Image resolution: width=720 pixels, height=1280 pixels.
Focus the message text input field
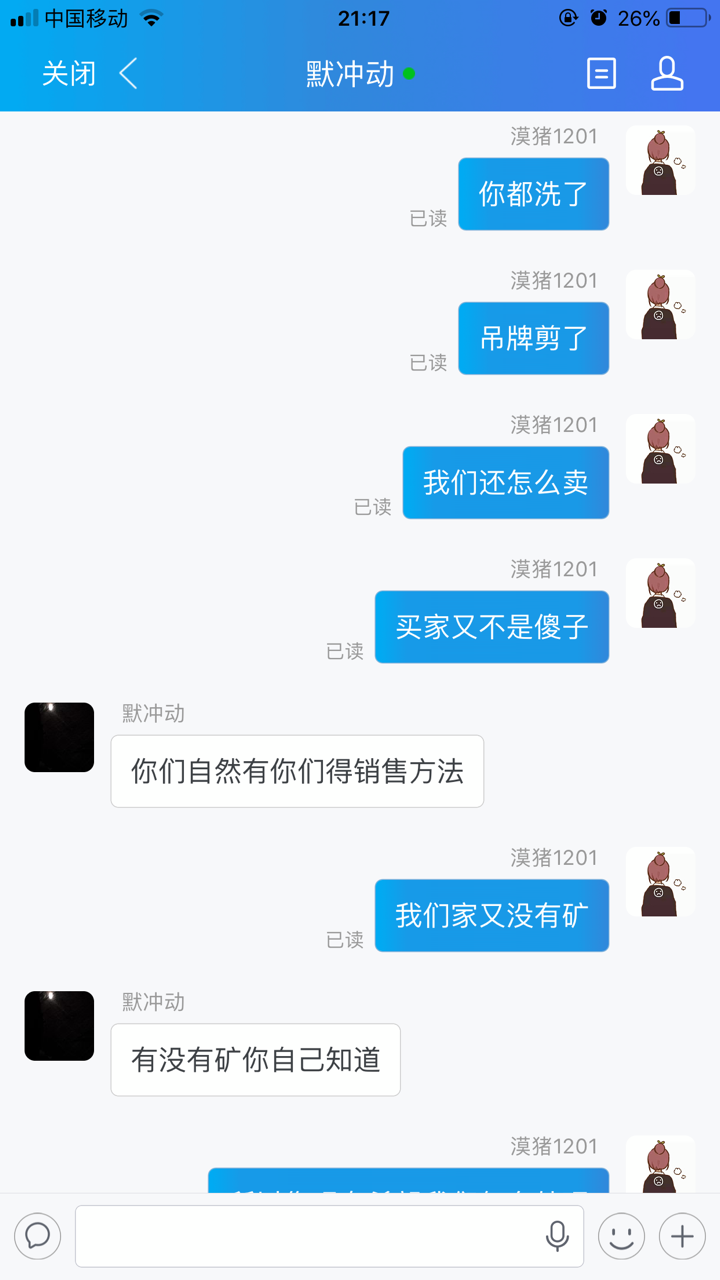[x=310, y=1236]
